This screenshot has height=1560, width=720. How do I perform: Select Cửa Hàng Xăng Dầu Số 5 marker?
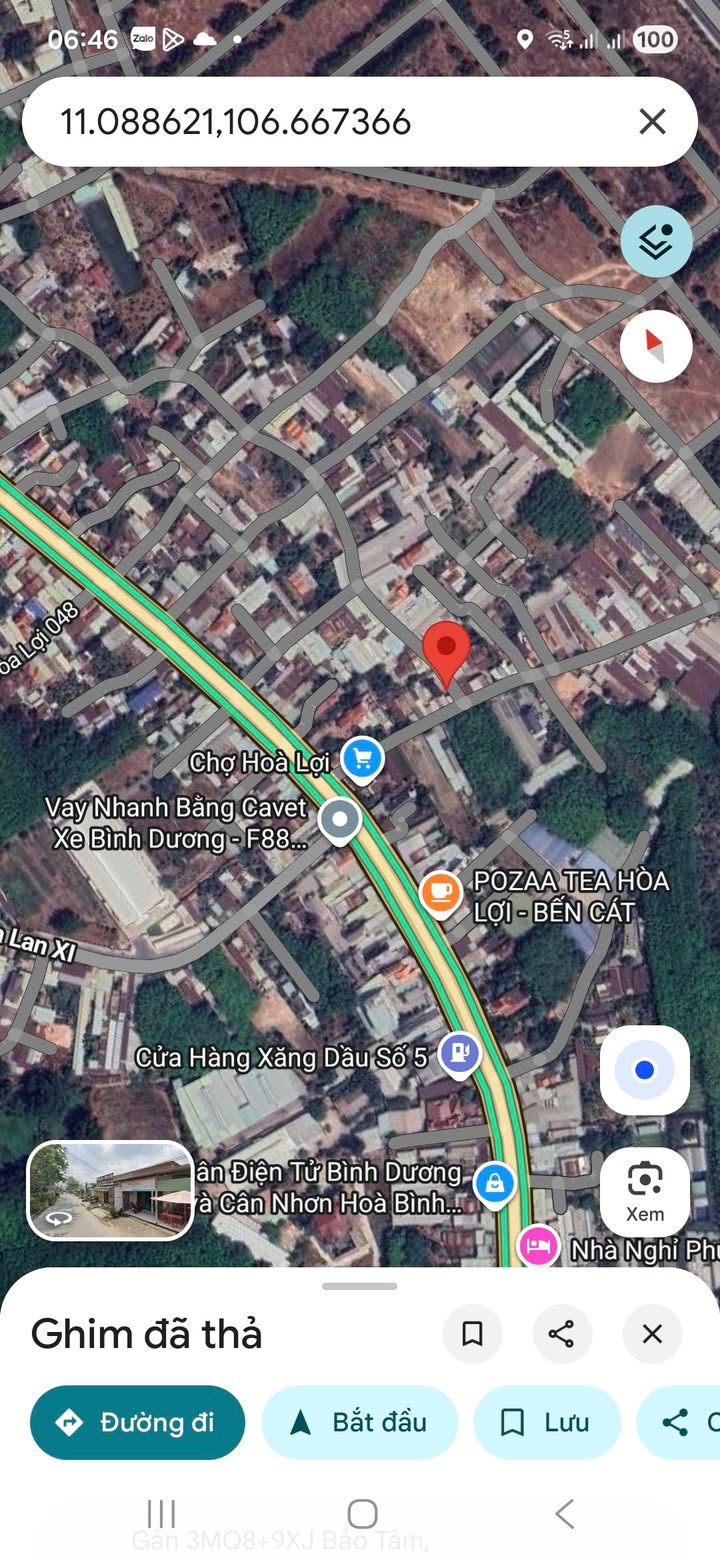coord(459,1053)
